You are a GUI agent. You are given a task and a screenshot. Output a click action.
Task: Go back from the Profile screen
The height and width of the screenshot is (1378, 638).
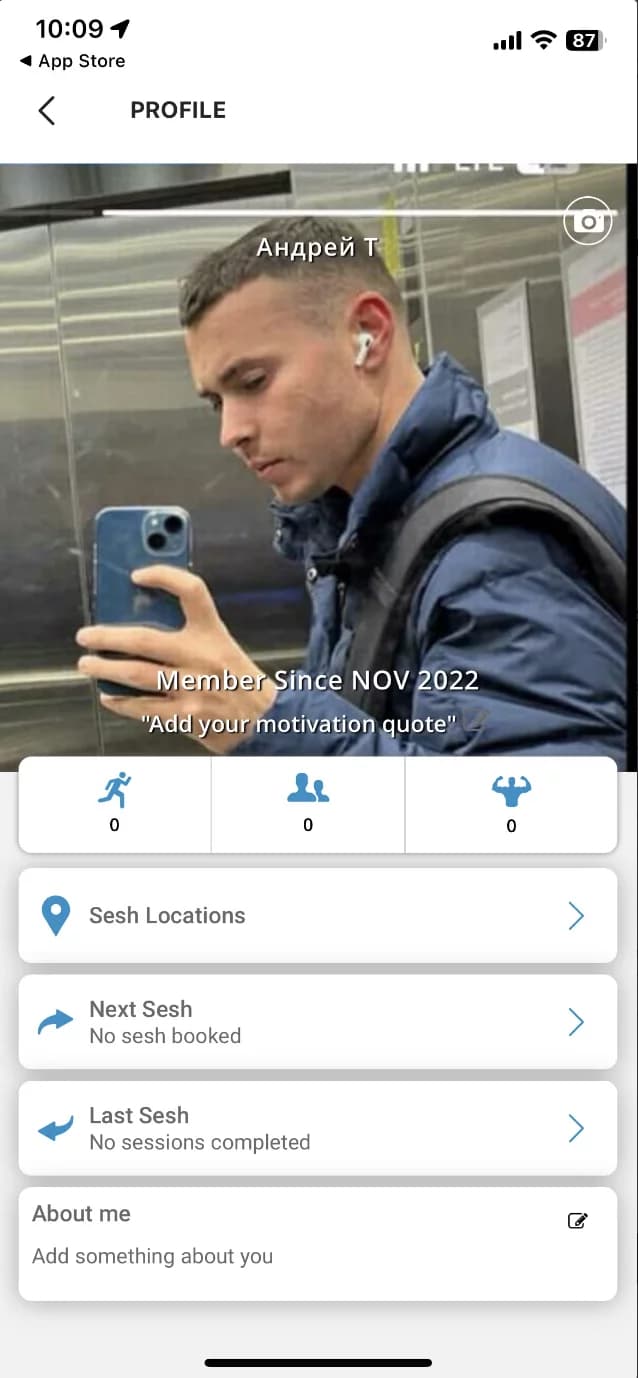46,110
